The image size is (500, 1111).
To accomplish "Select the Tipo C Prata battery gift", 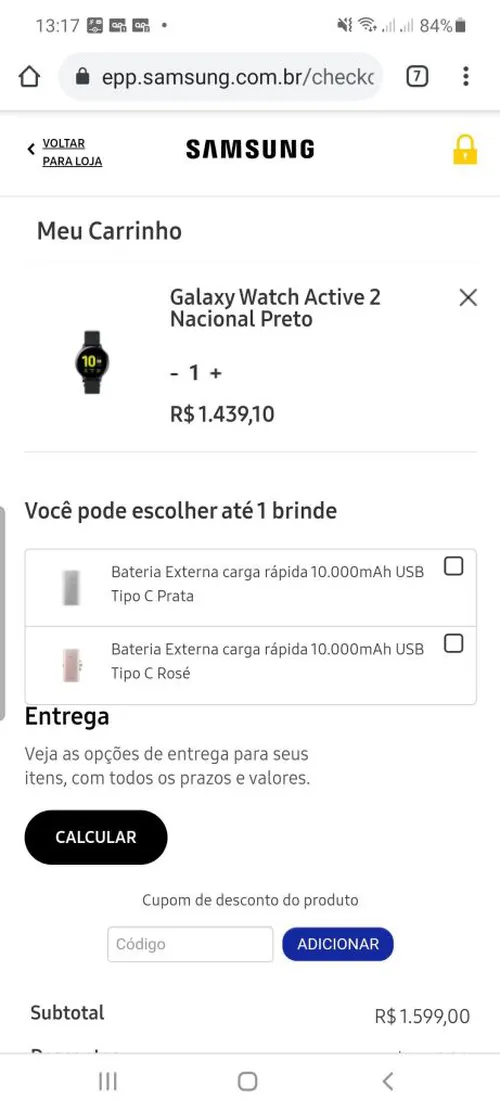I will pos(453,566).
